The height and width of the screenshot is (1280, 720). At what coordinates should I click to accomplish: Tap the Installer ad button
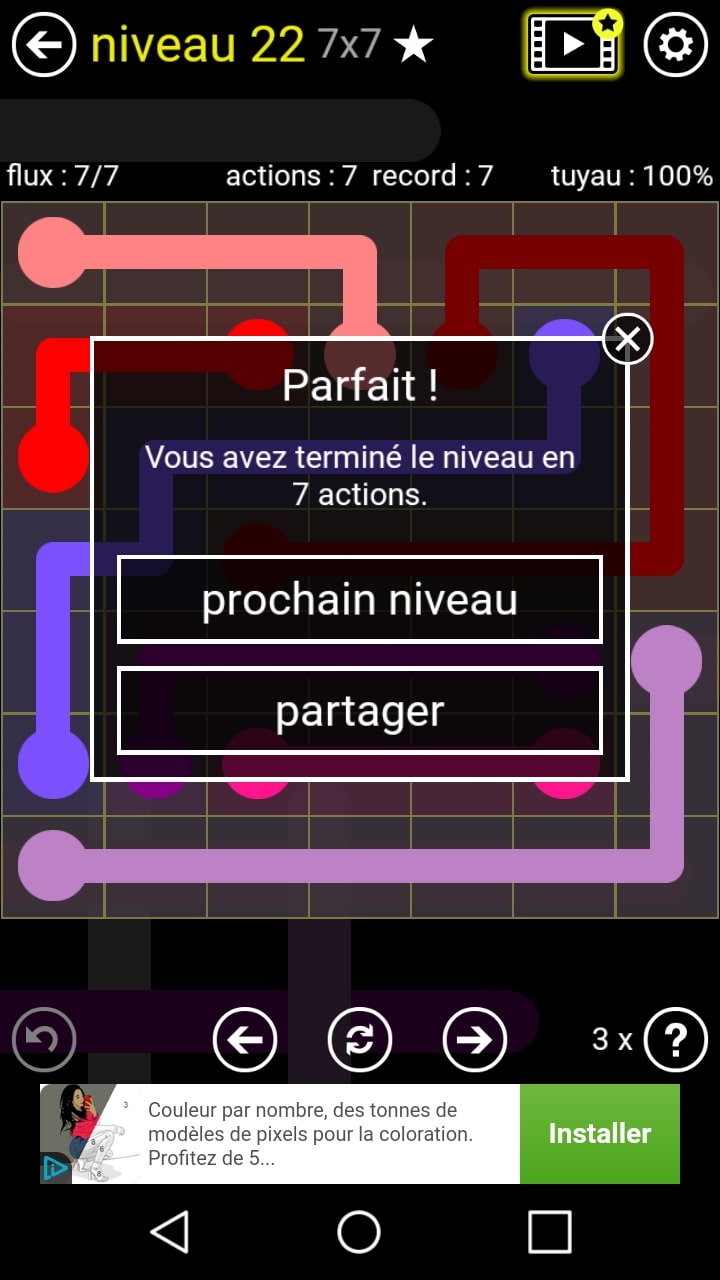(599, 1134)
